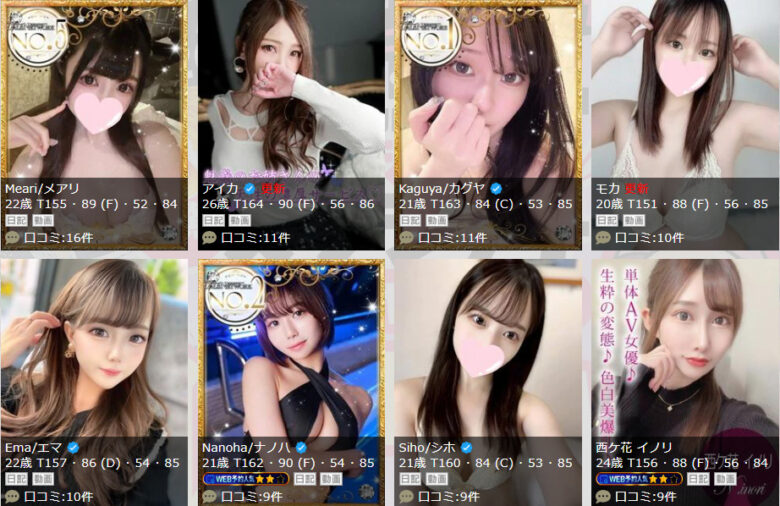Tap the 動画 tag under Ema/エマ
Viewport: 780px width, 506px height.
click(43, 479)
